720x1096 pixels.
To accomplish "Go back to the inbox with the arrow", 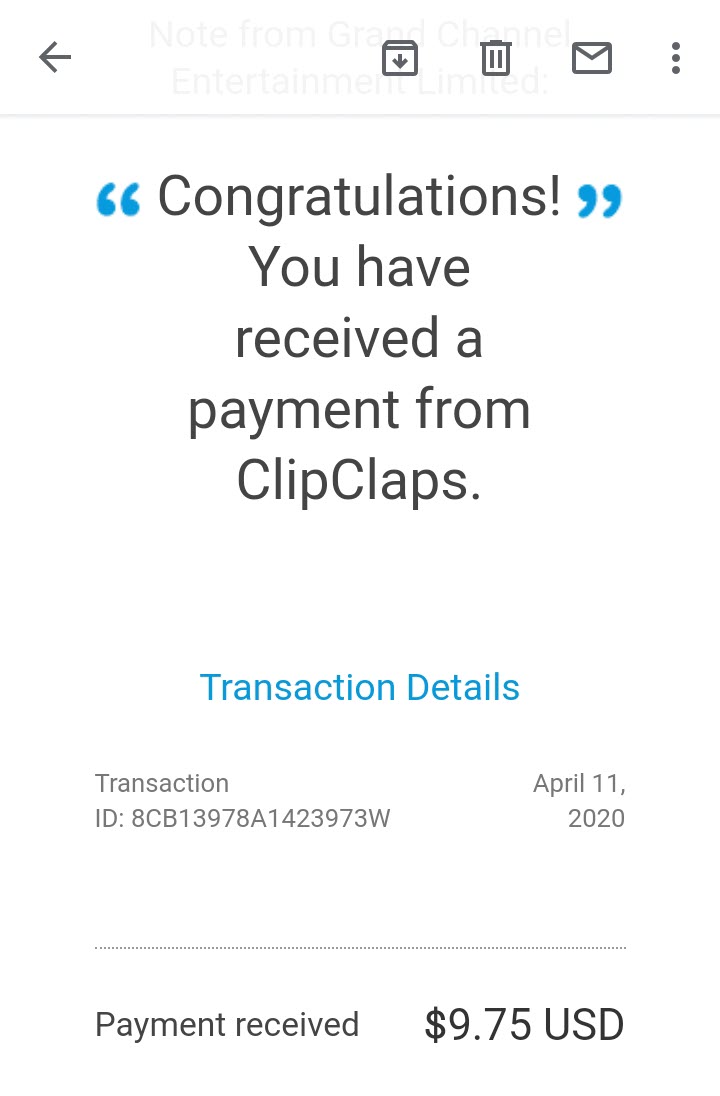I will tap(55, 57).
